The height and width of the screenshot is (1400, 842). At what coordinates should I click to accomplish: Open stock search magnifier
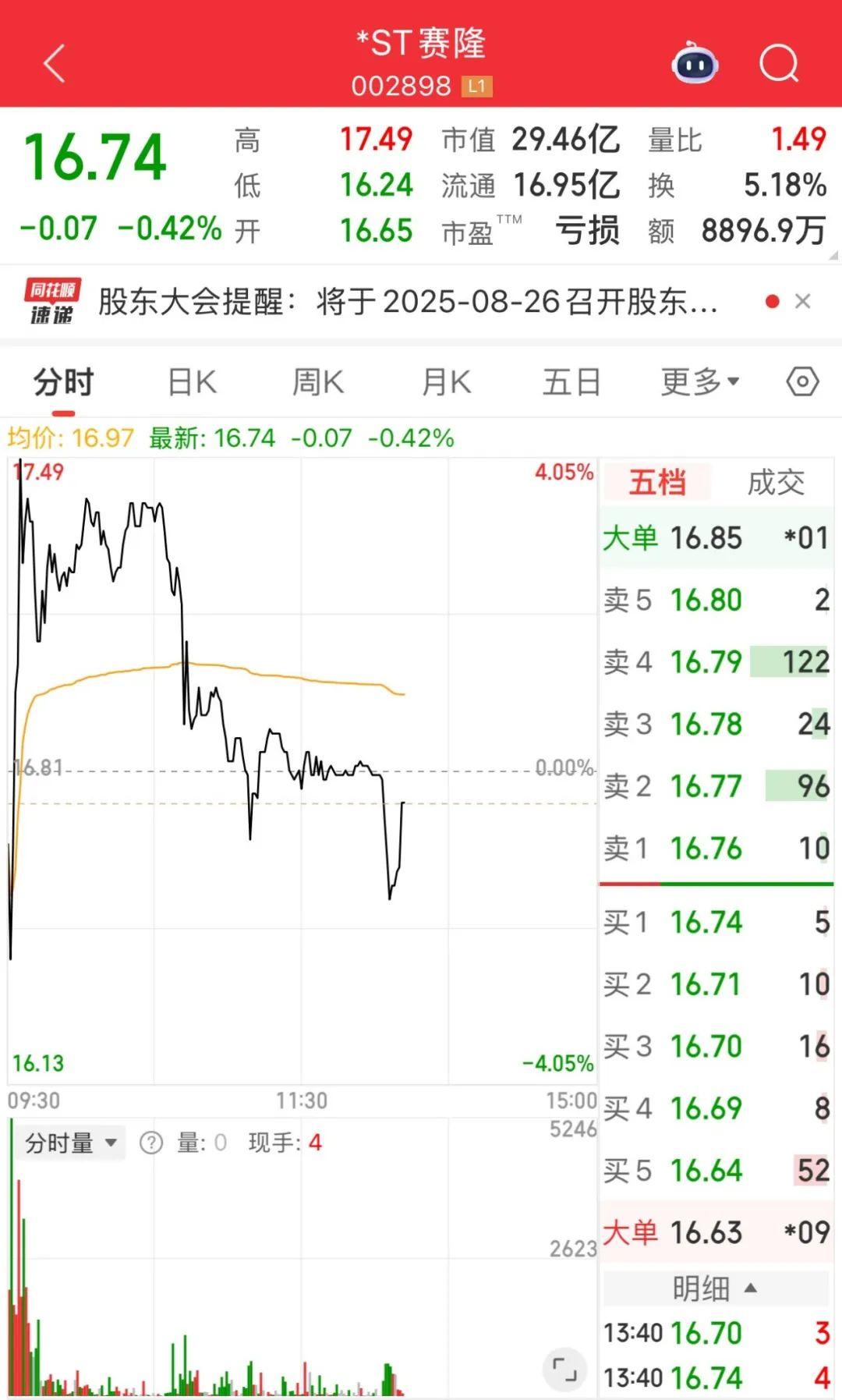click(x=780, y=64)
